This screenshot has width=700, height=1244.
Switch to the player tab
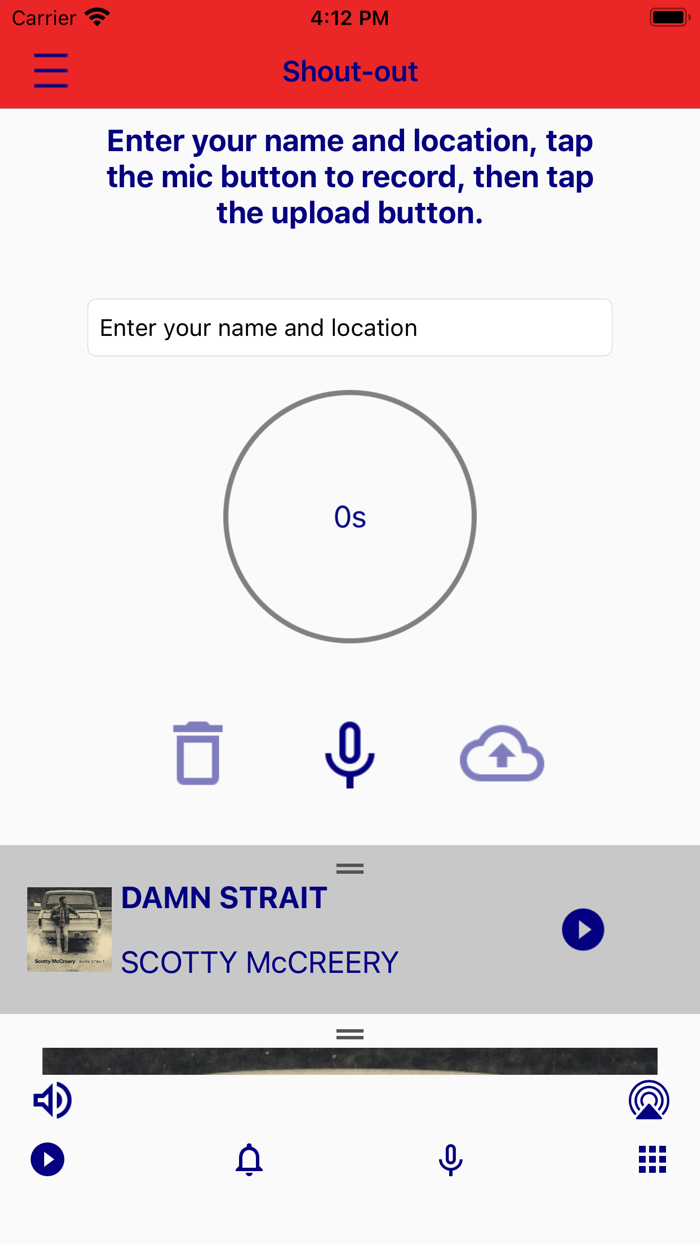48,1160
